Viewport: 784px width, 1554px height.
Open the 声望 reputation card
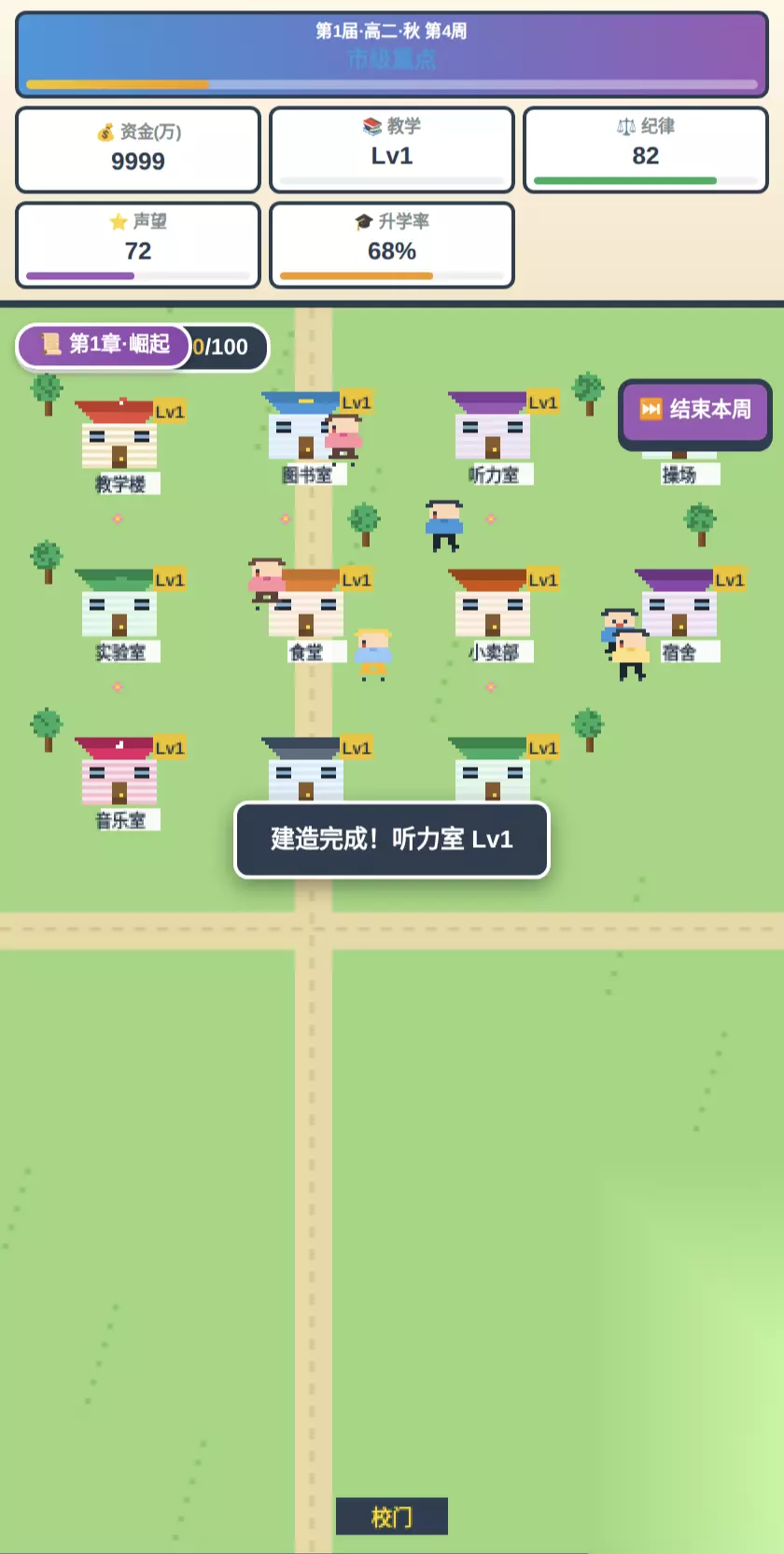point(138,245)
